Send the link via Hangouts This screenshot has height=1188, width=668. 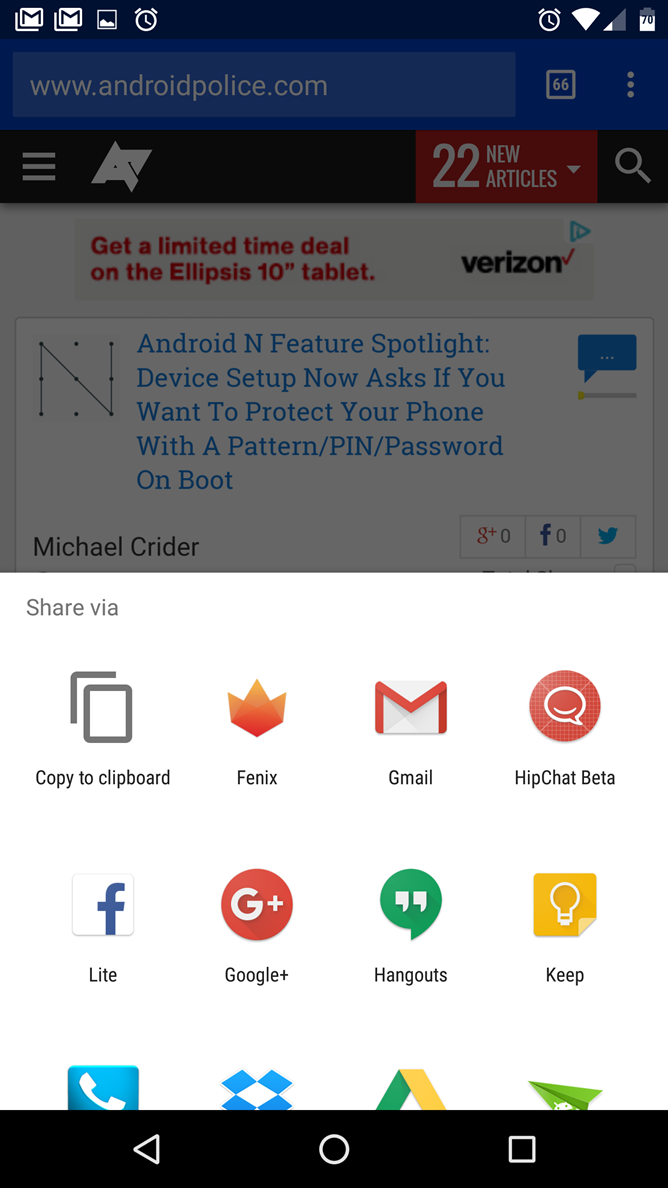pyautogui.click(x=410, y=926)
